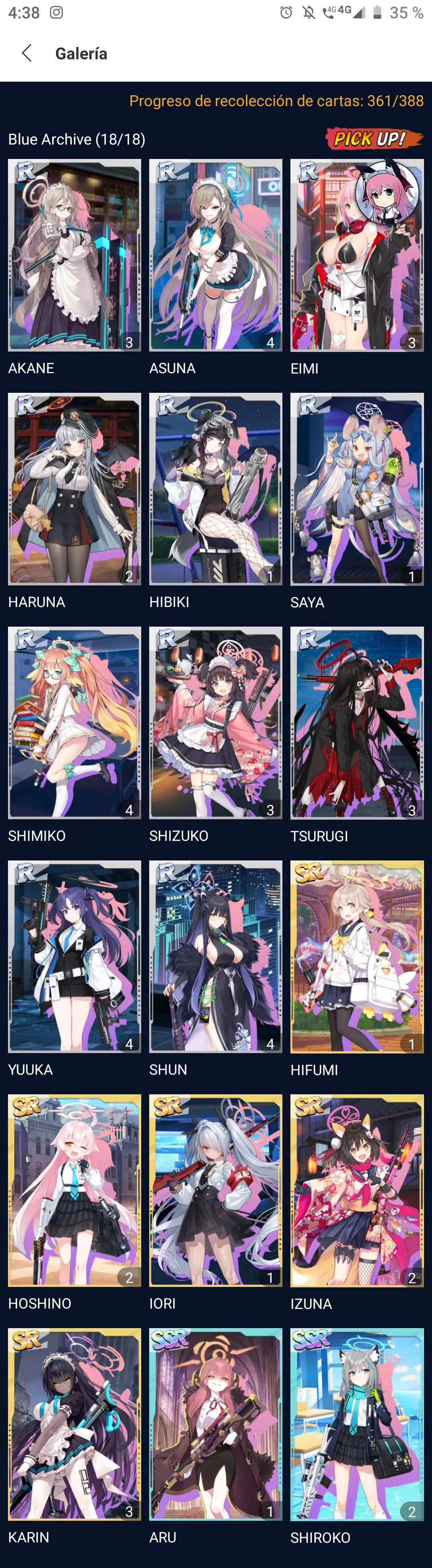Open the IZUNA SR card
432x1568 pixels.
tap(356, 1190)
